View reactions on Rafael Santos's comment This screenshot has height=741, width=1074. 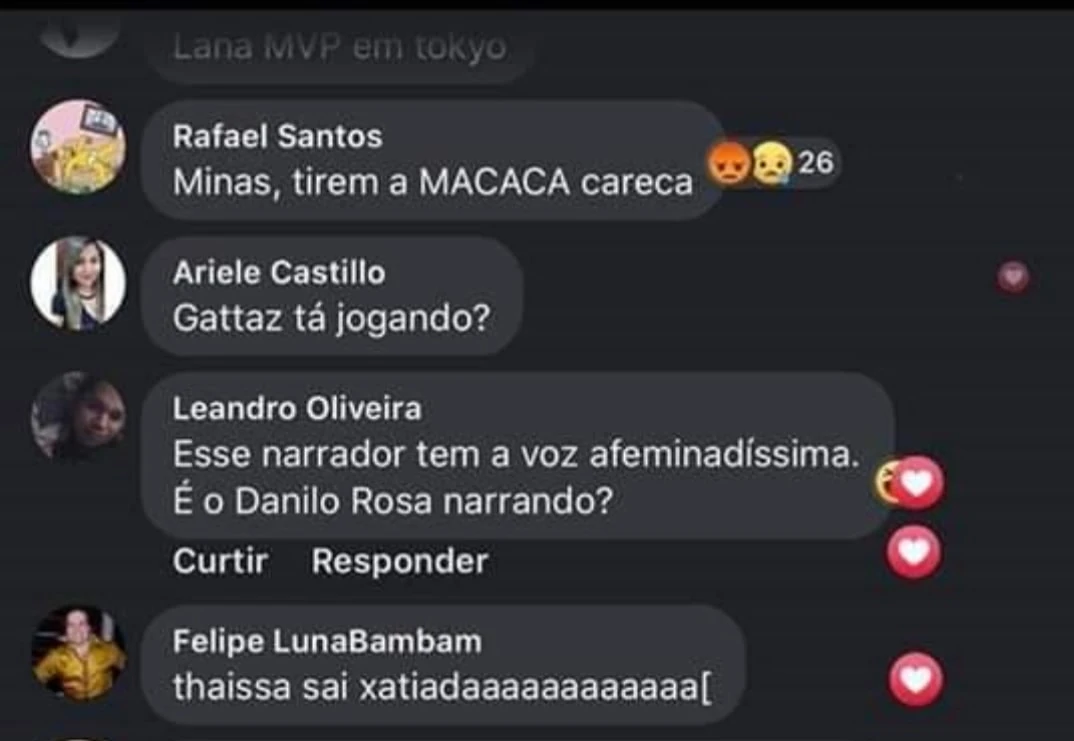[x=771, y=162]
